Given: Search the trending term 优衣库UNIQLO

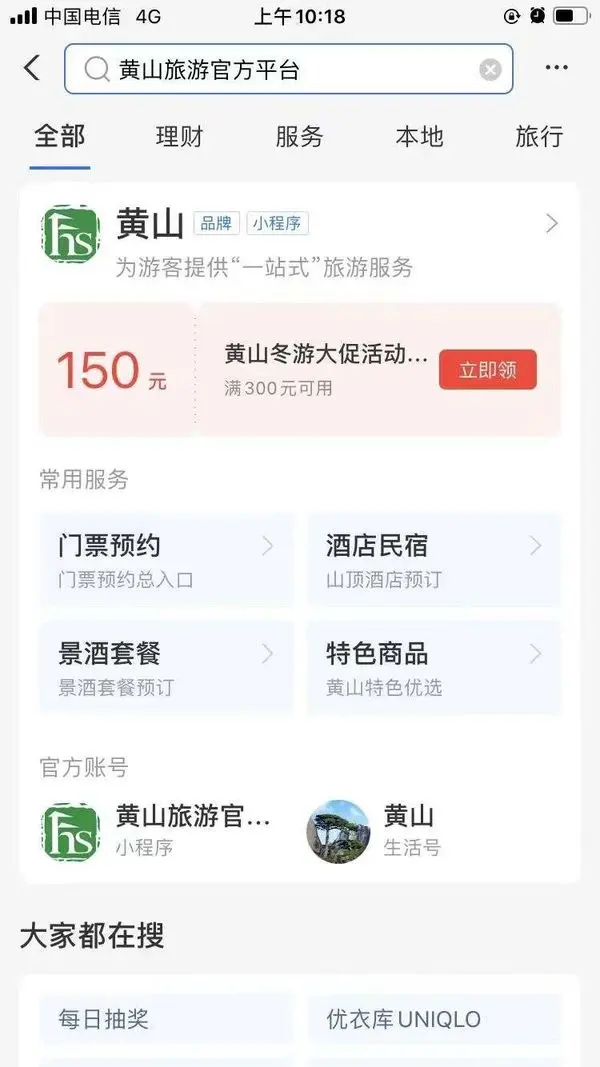Looking at the screenshot, I should 434,1020.
